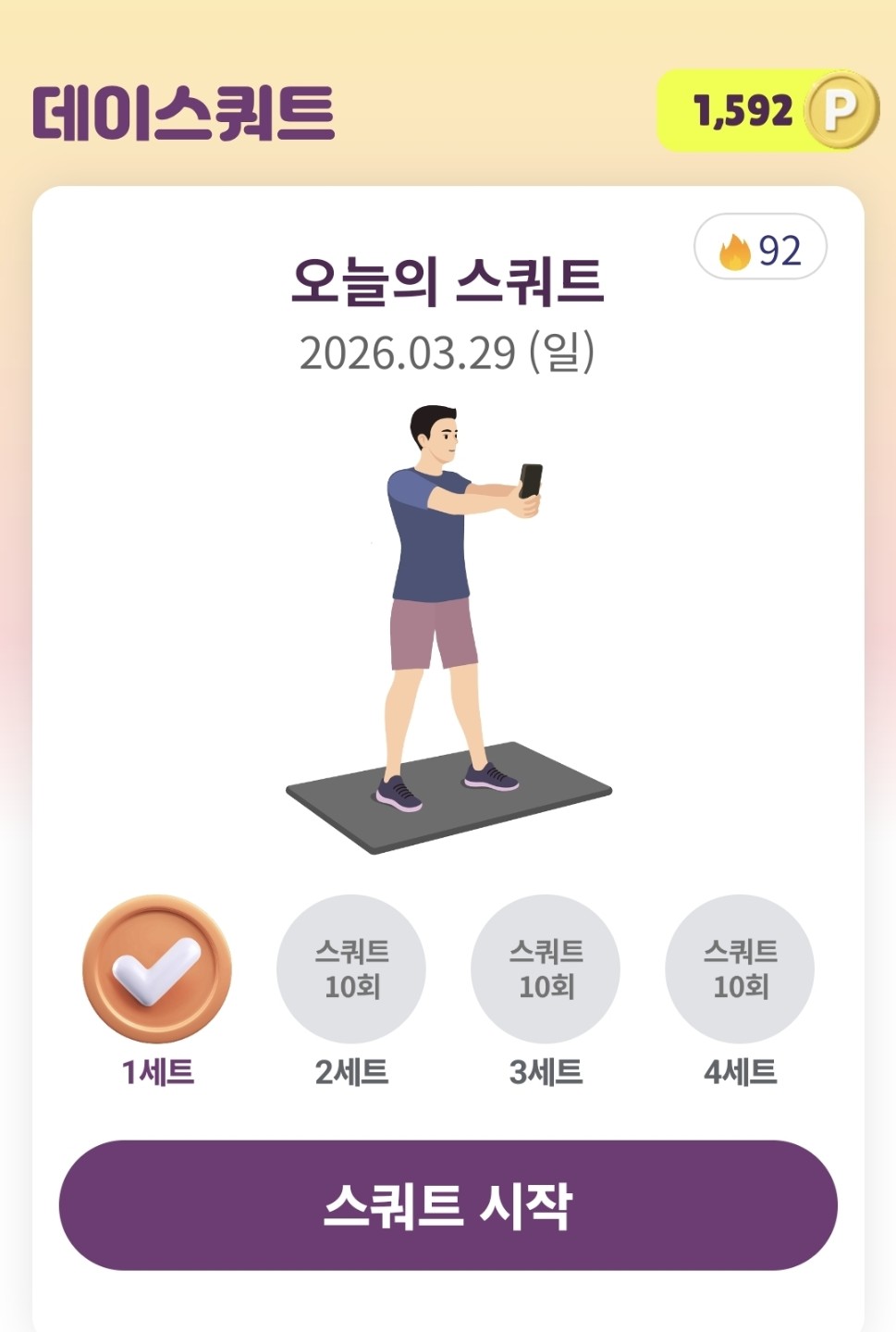Select the 4세트 squat circle
The height and width of the screenshot is (1332, 896).
point(740,968)
